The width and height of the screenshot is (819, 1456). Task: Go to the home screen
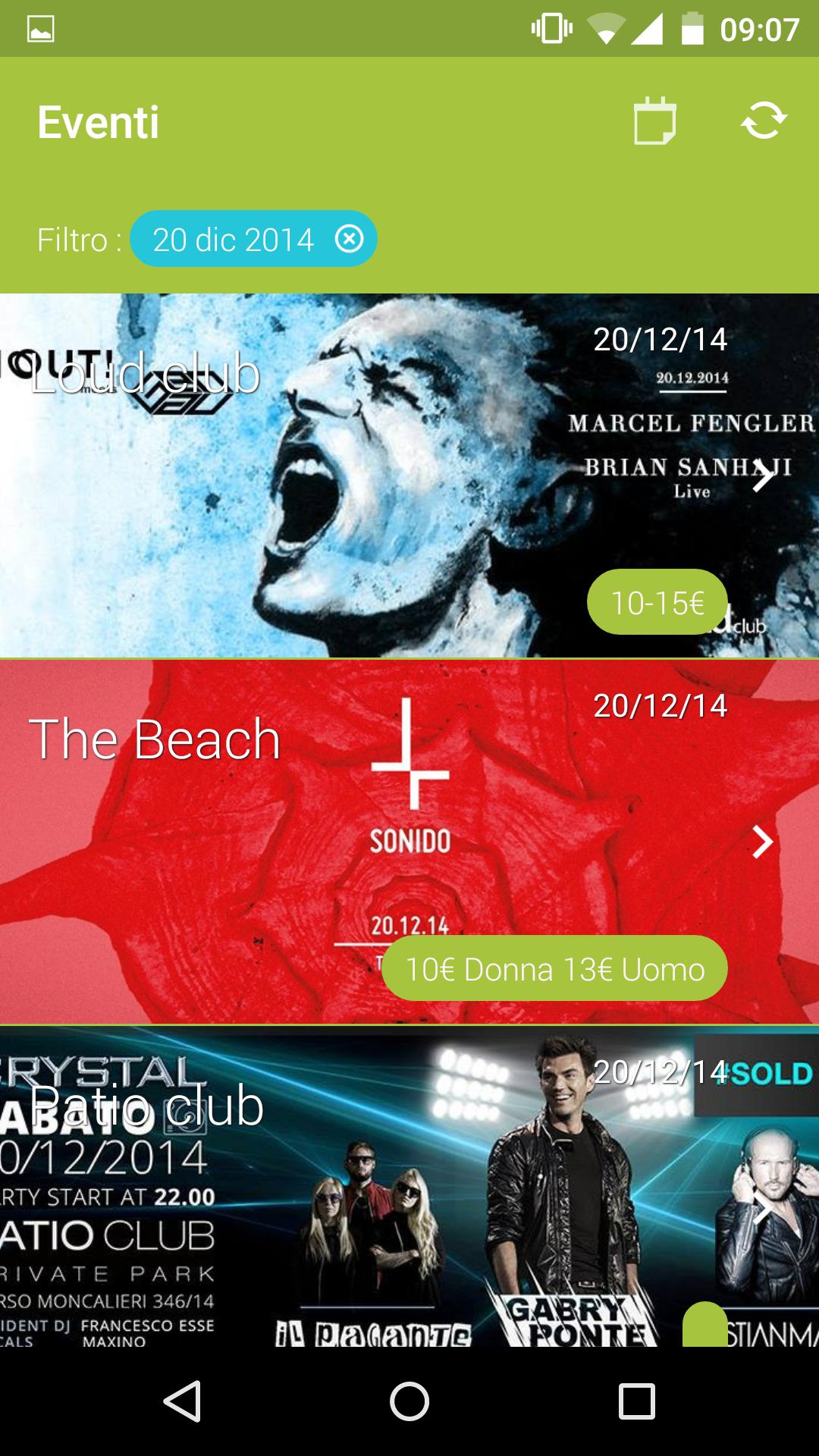(409, 1401)
